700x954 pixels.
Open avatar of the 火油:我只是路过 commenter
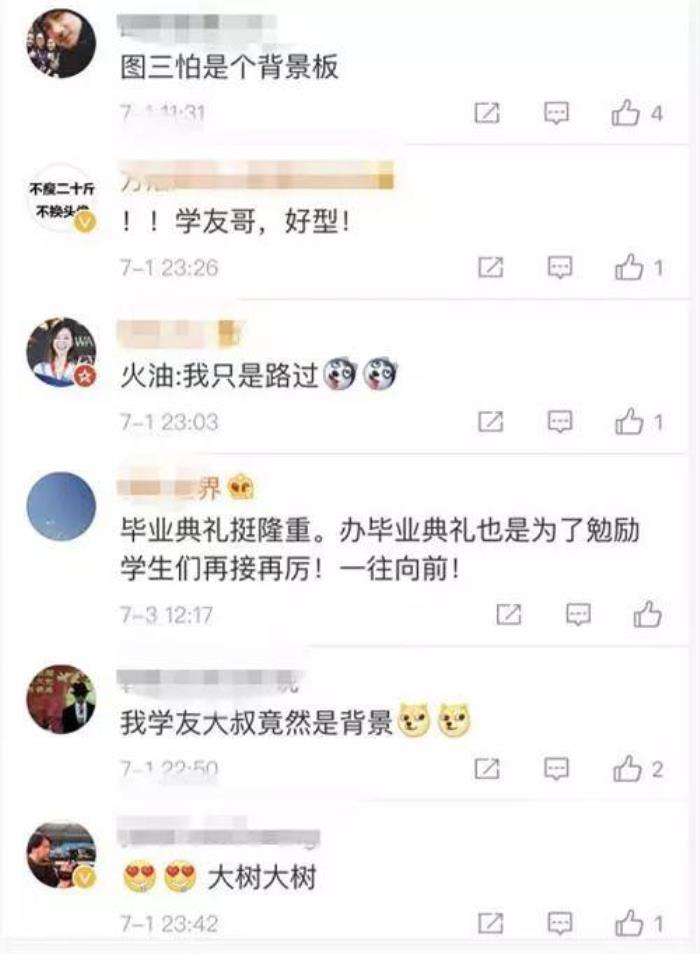(61, 353)
